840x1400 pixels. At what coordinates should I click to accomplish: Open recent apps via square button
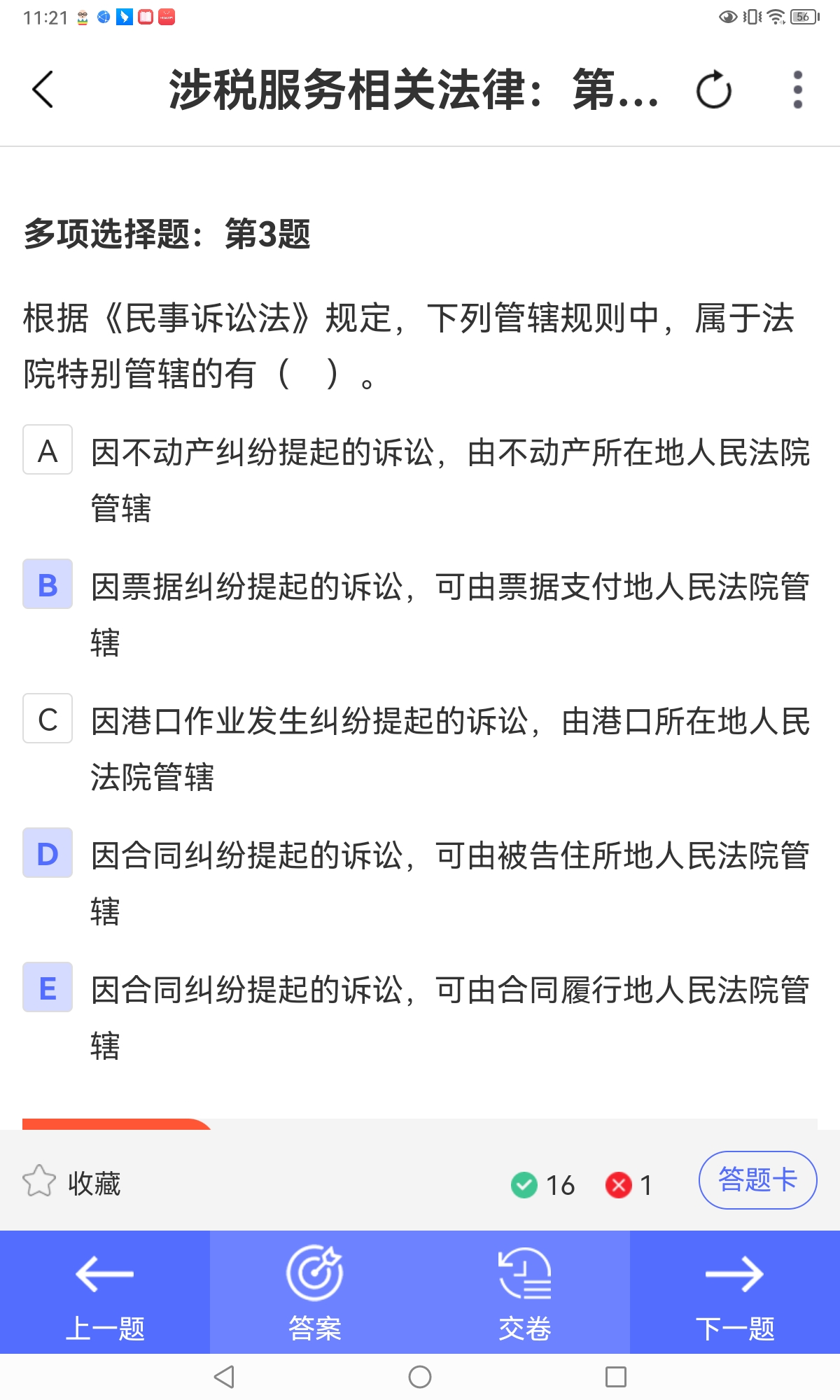tap(616, 1377)
